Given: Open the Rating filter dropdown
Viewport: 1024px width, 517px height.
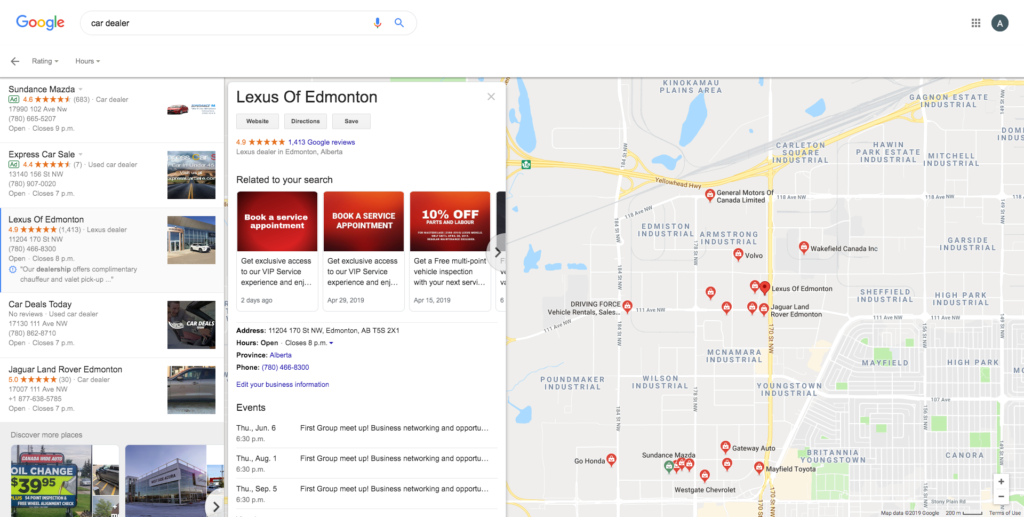Looking at the screenshot, I should tap(45, 61).
